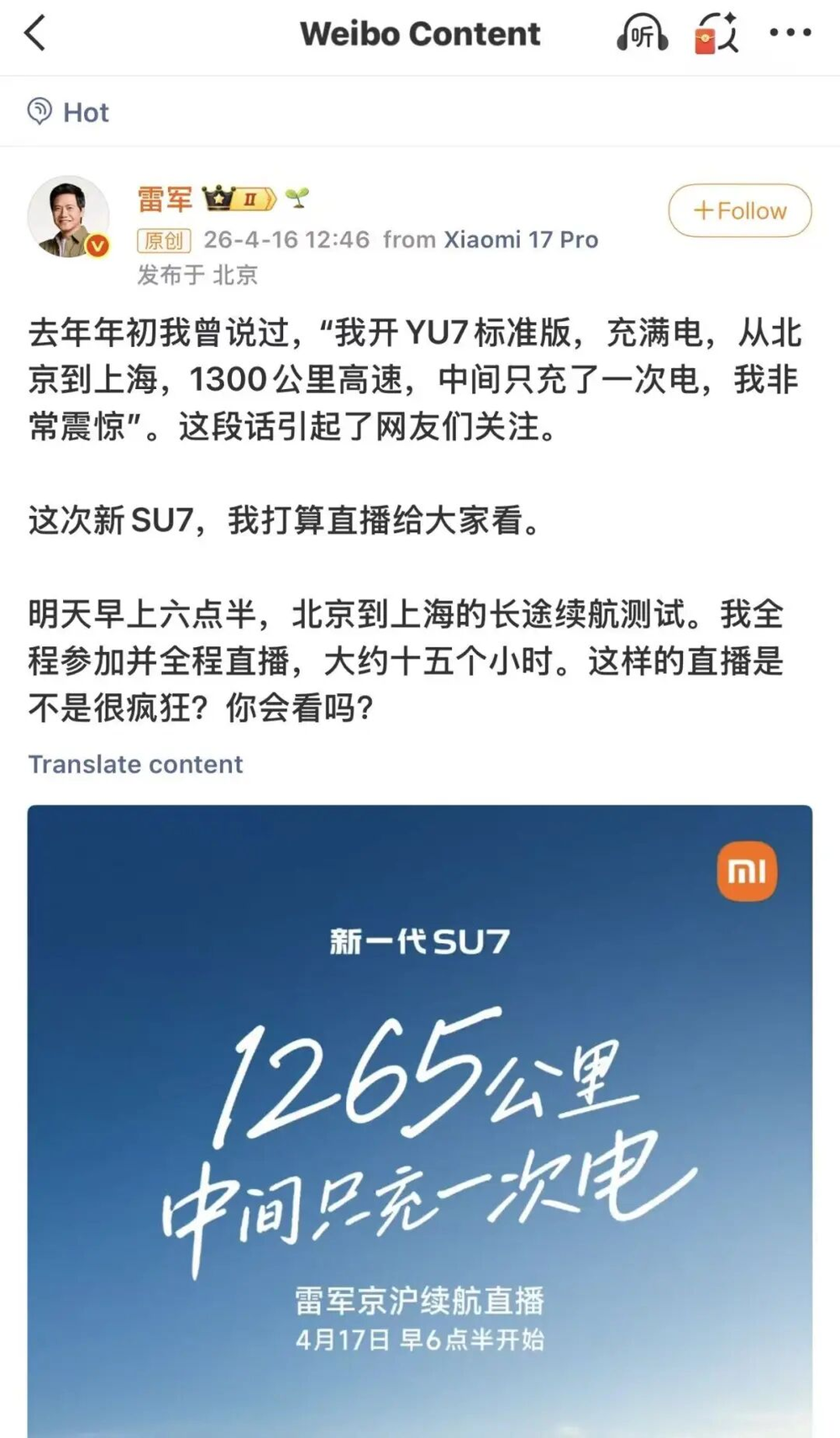Listen to post via headphone icon
The image size is (840, 1438).
click(x=642, y=34)
